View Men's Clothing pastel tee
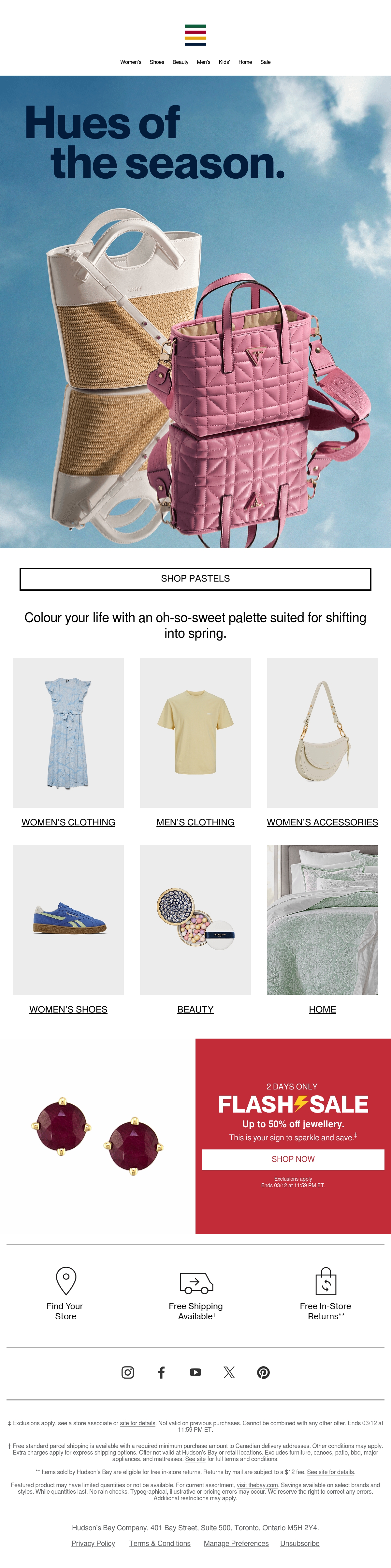 [195, 732]
